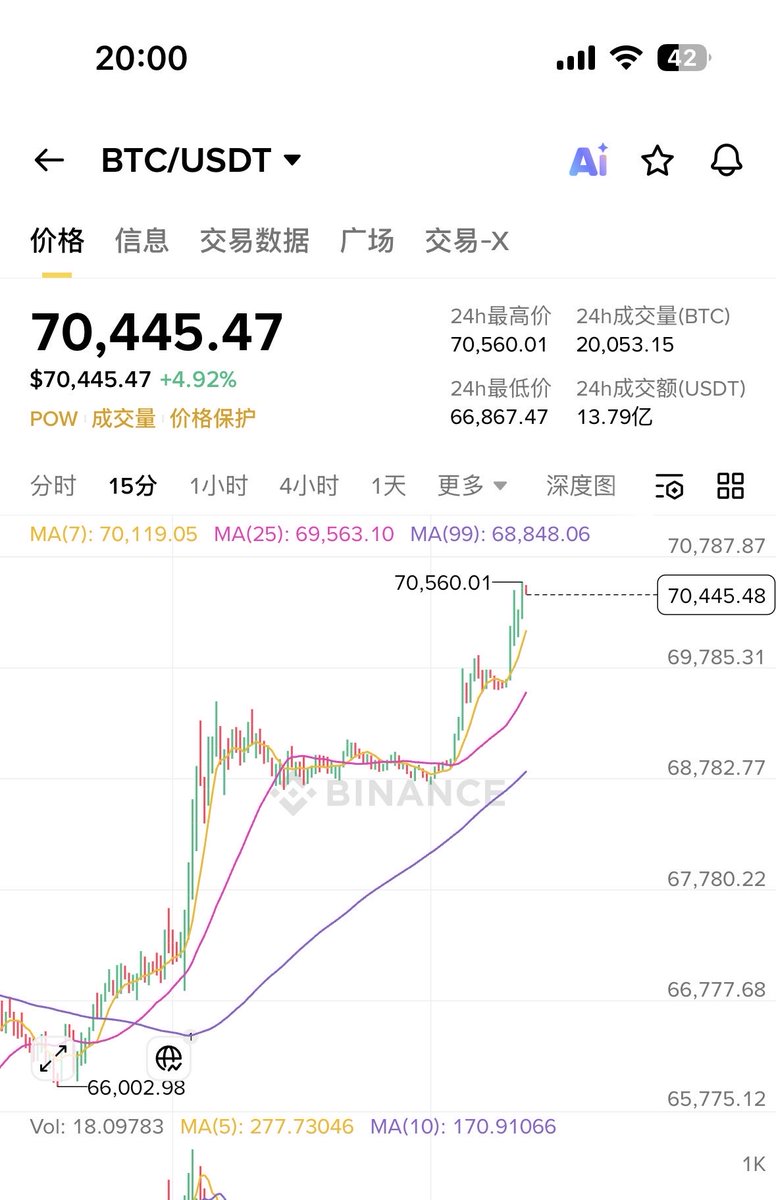Image resolution: width=776 pixels, height=1200 pixels.
Task: Open the AI assistant icon
Action: [588, 160]
